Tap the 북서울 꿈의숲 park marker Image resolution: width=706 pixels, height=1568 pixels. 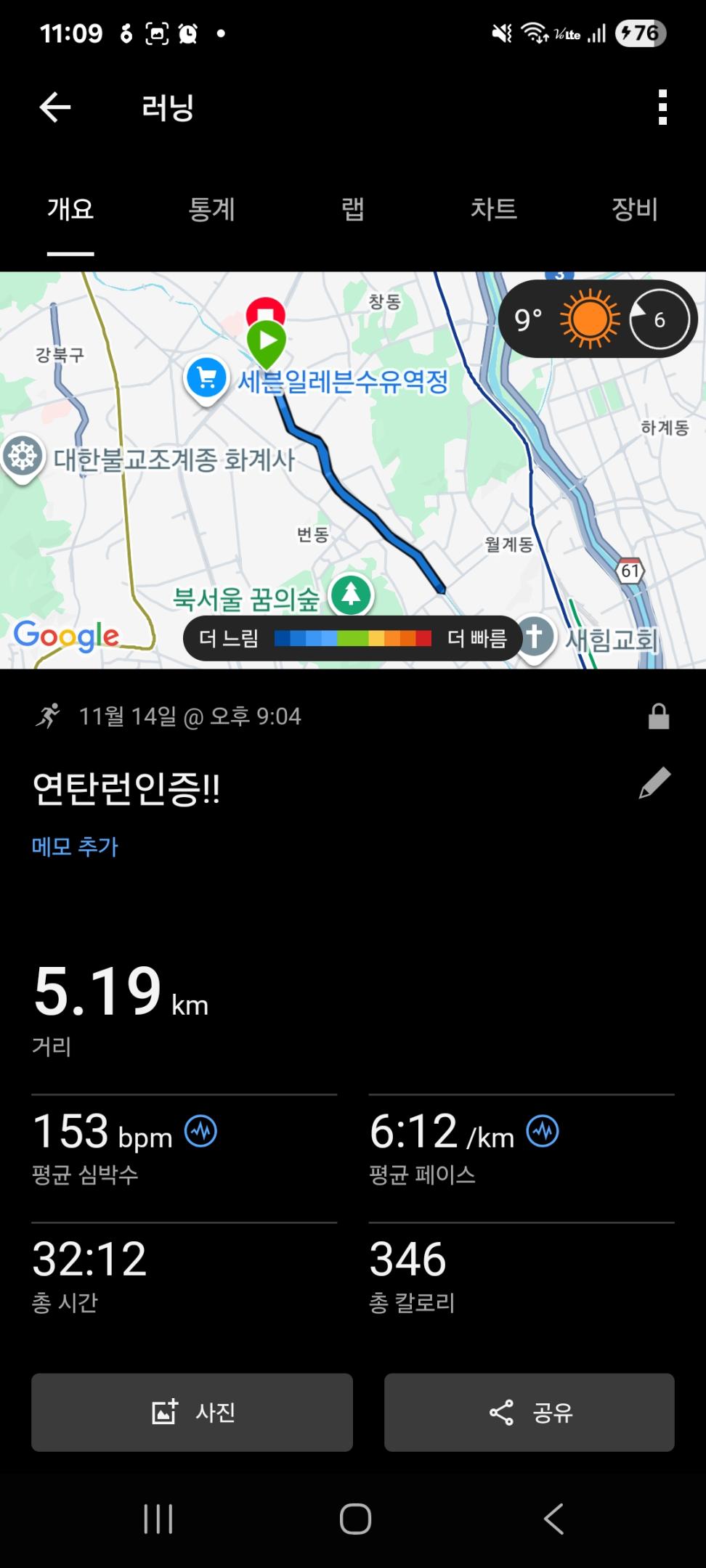click(x=352, y=594)
